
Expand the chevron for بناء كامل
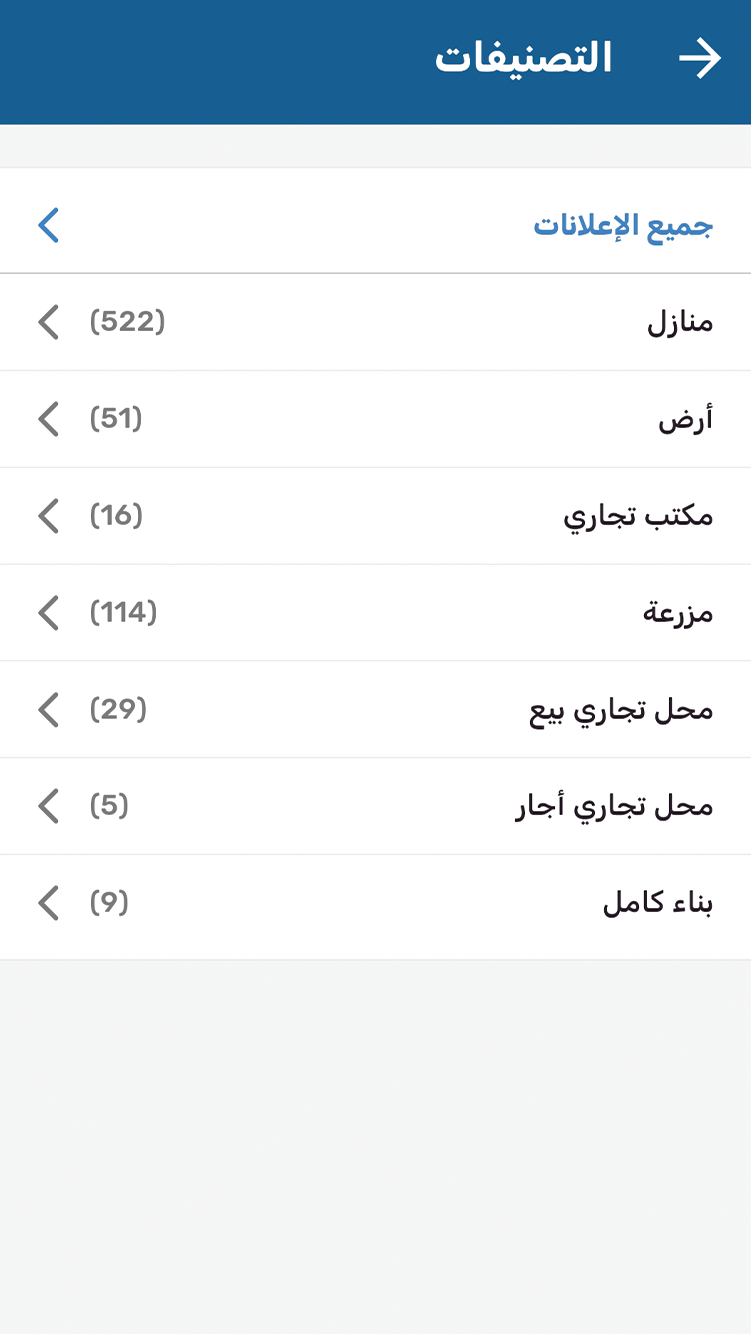click(48, 903)
